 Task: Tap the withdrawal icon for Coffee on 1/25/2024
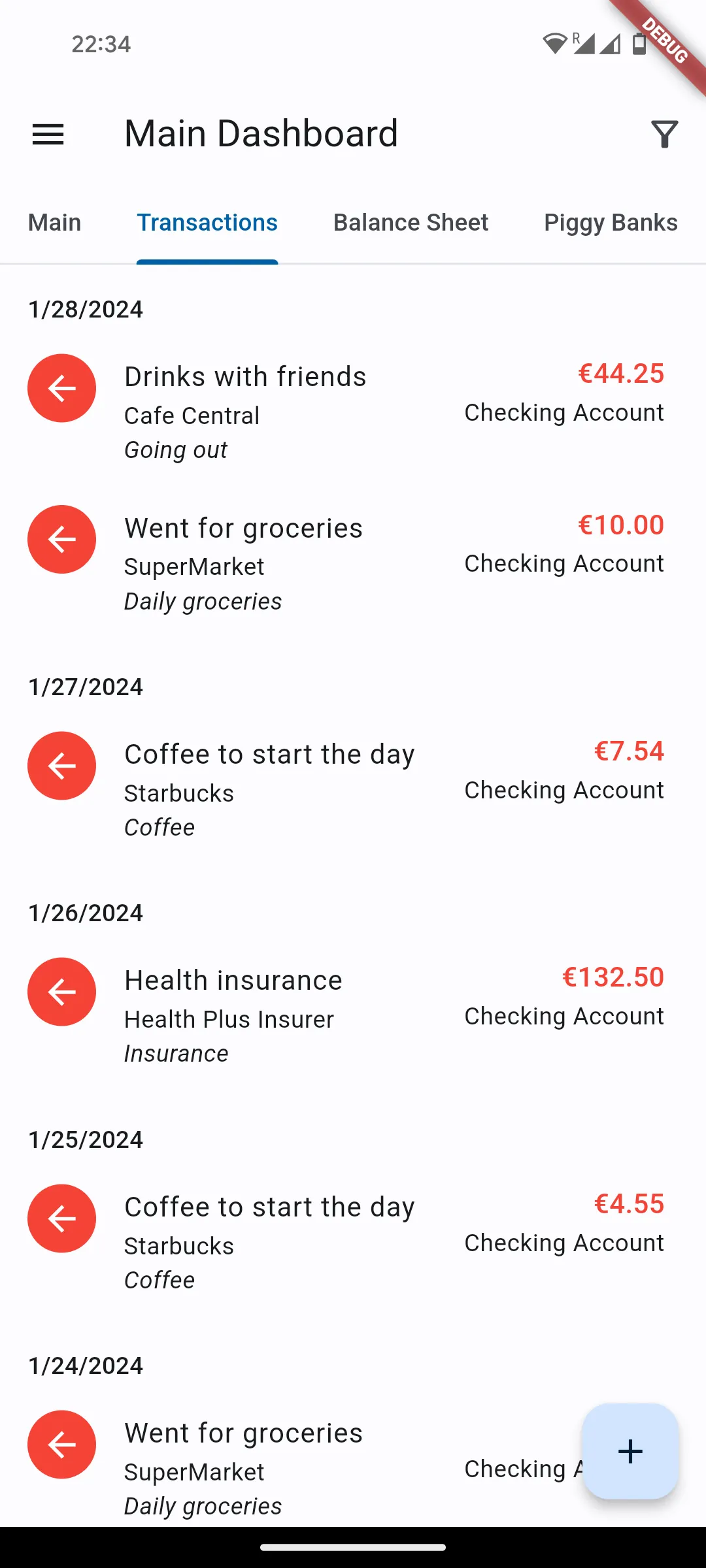click(x=61, y=1218)
